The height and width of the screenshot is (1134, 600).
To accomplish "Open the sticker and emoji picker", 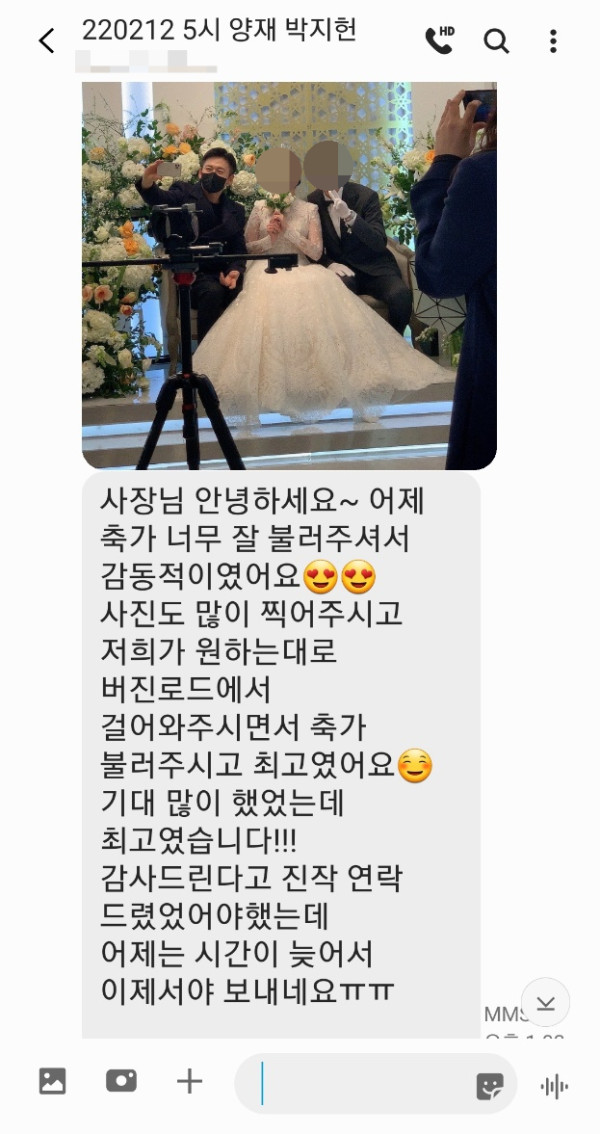I will pos(490,1085).
